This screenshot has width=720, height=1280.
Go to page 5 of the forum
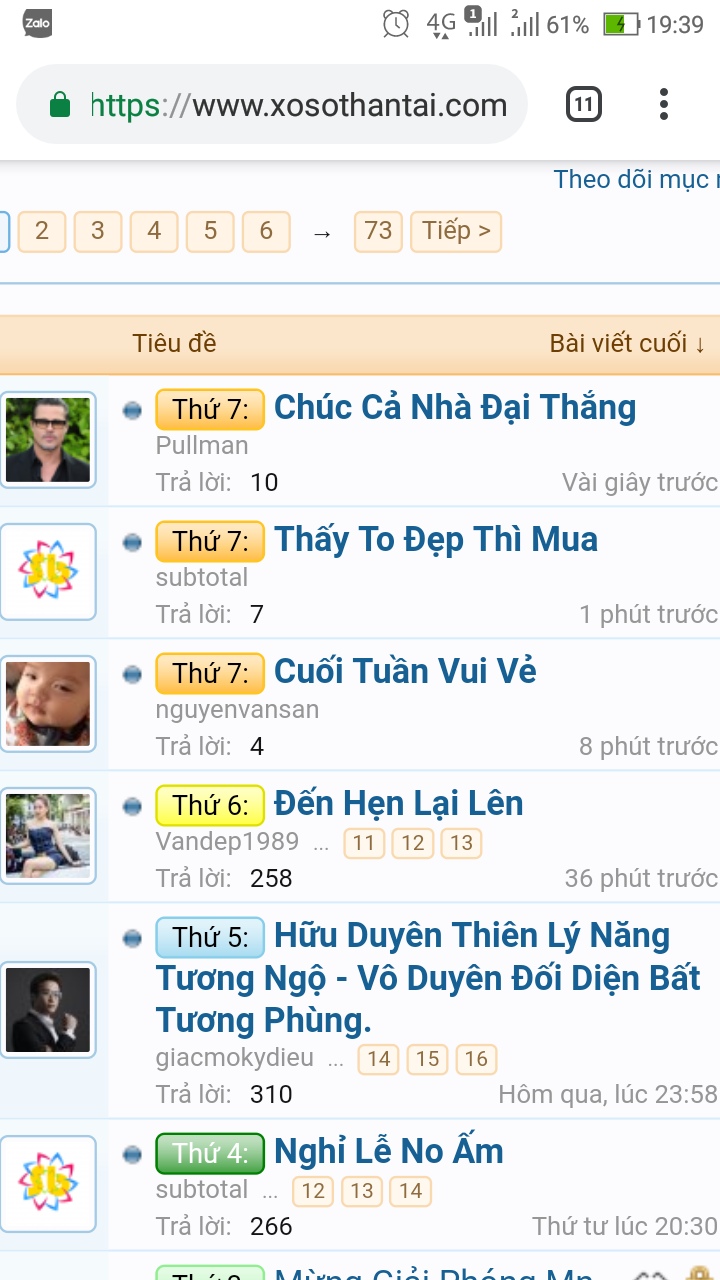coord(210,231)
